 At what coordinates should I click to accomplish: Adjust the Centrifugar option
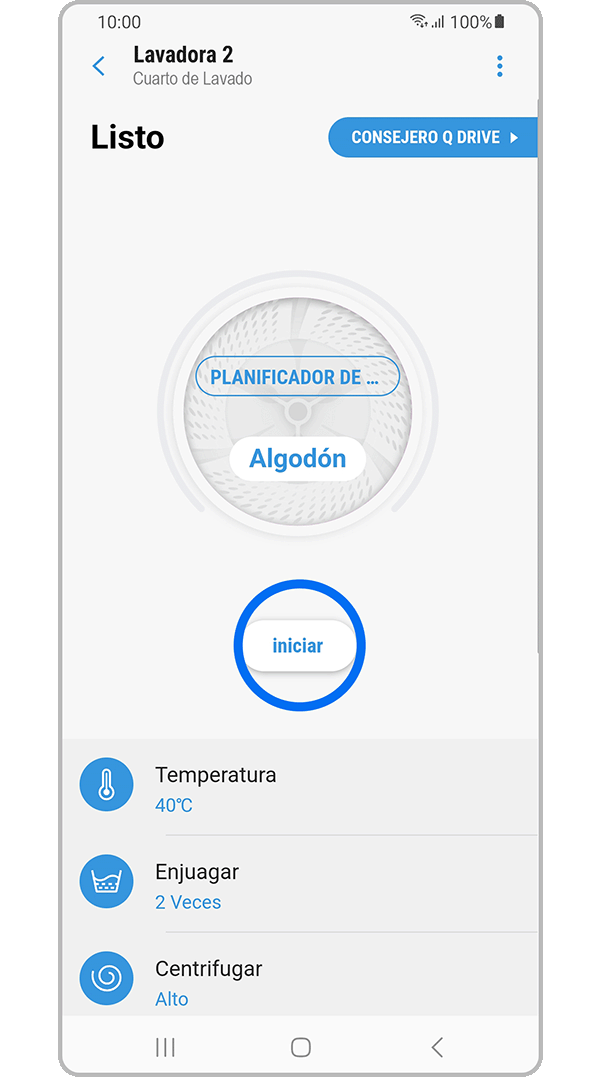coord(300,980)
